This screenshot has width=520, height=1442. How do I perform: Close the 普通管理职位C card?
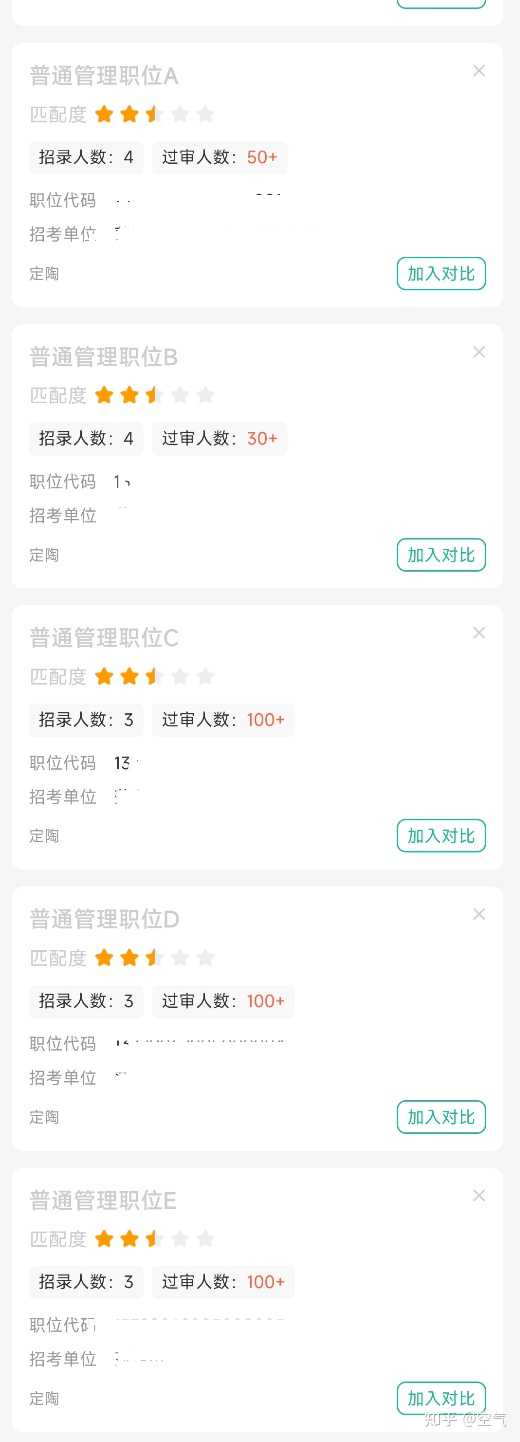[x=479, y=633]
